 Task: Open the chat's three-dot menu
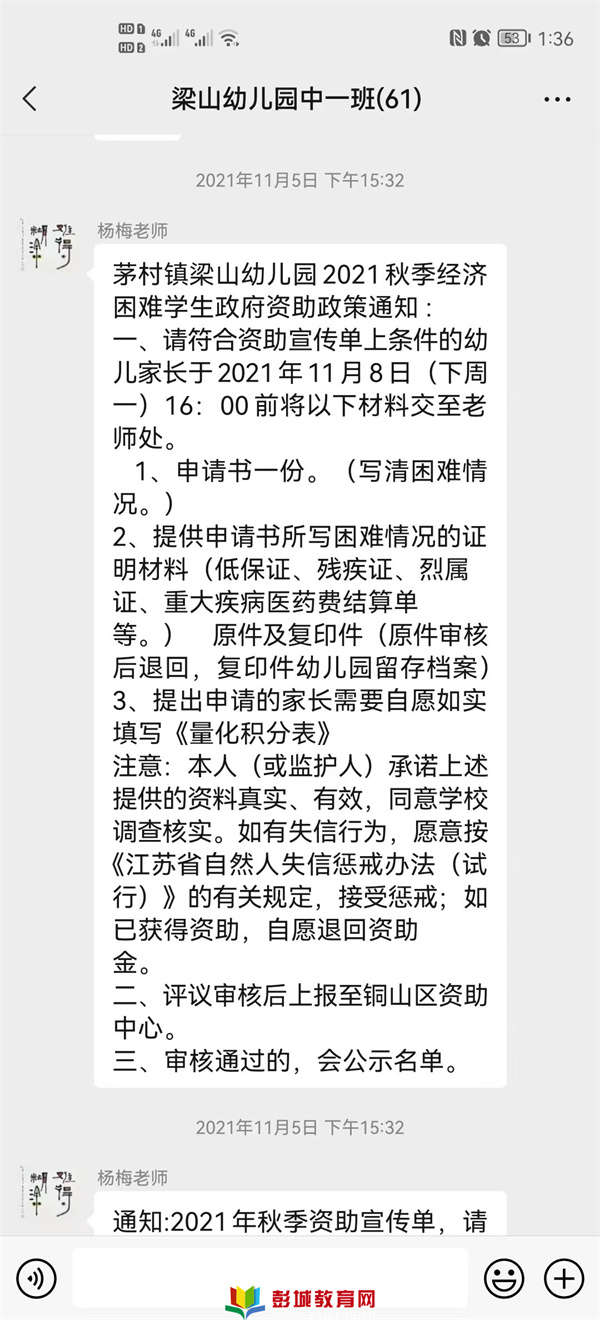(x=556, y=99)
